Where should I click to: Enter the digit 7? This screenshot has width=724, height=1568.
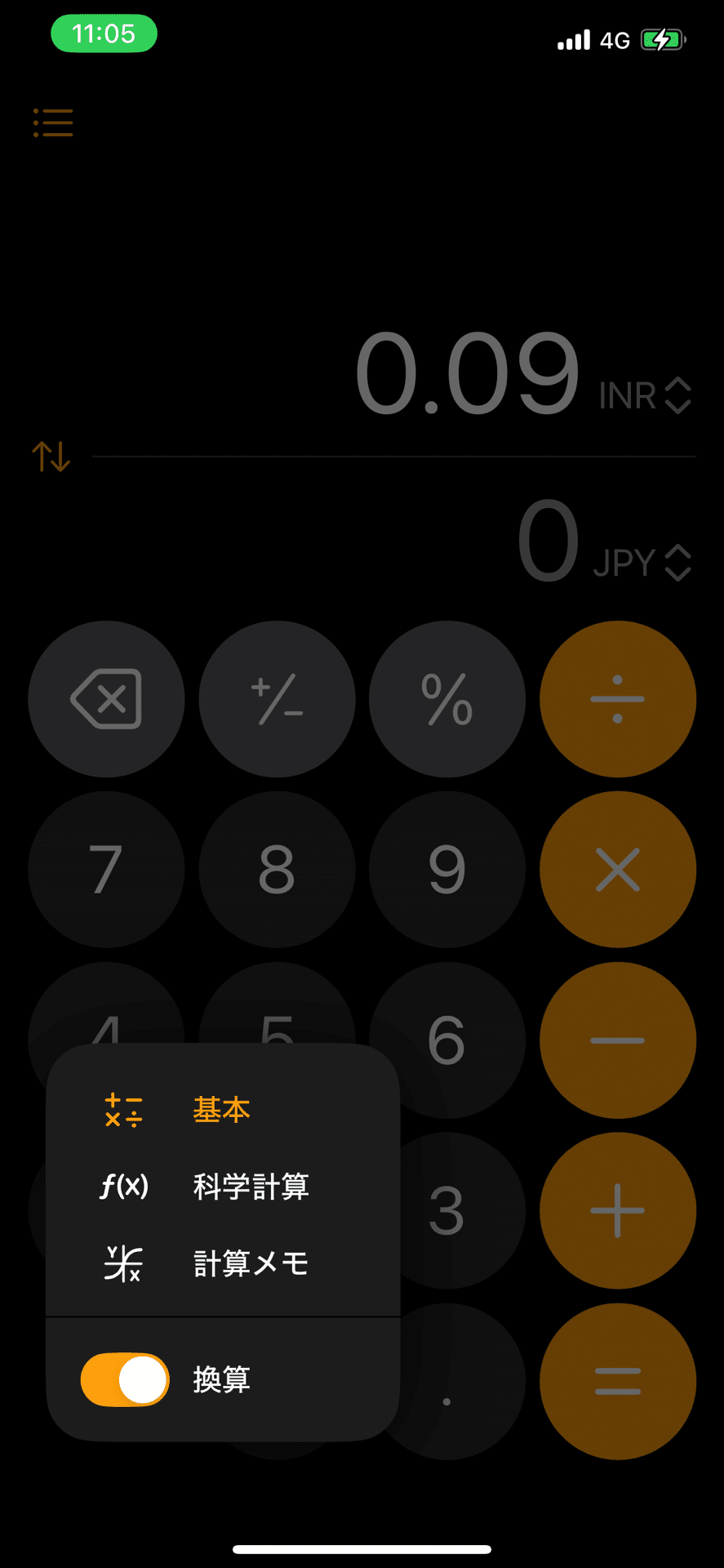(x=106, y=869)
